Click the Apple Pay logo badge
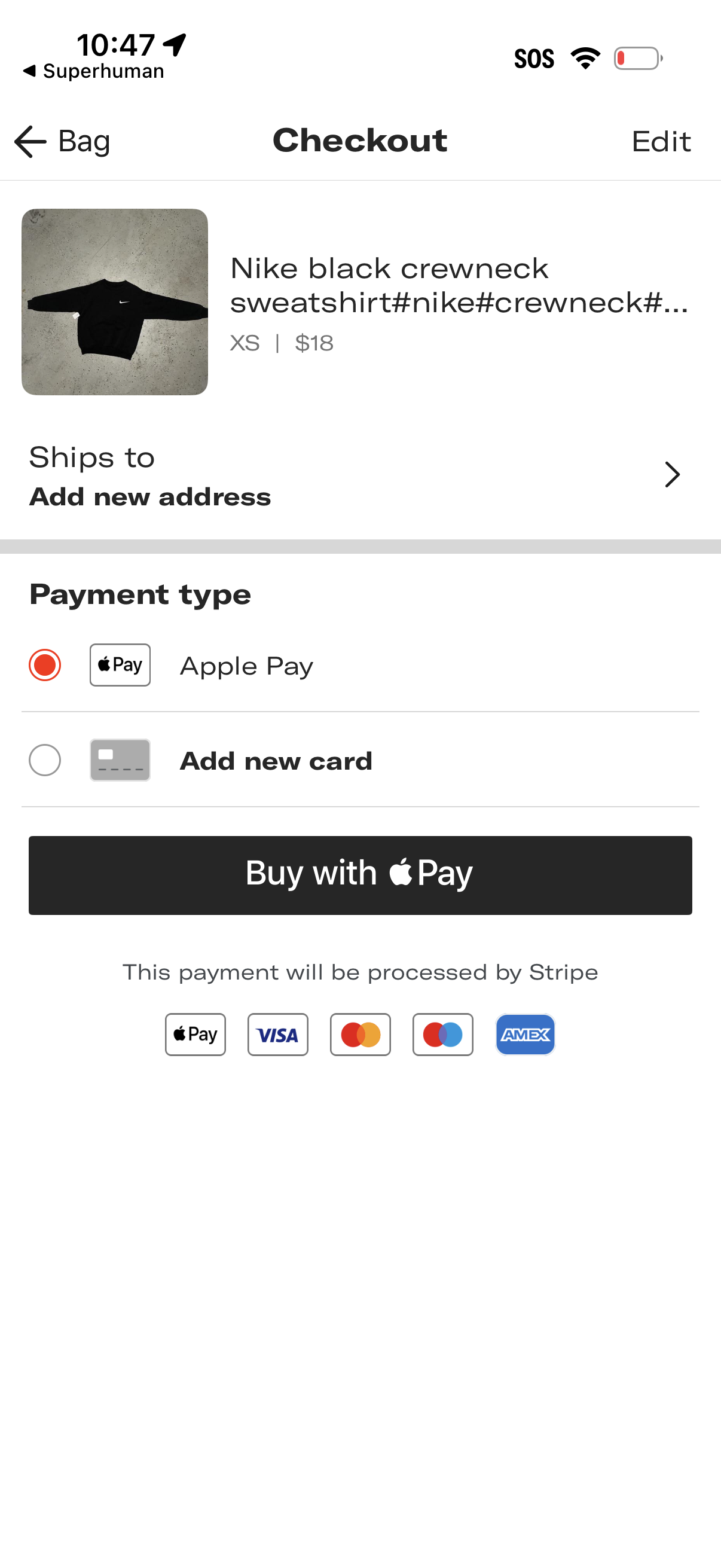Screen dimensions: 721x1568 (119, 665)
